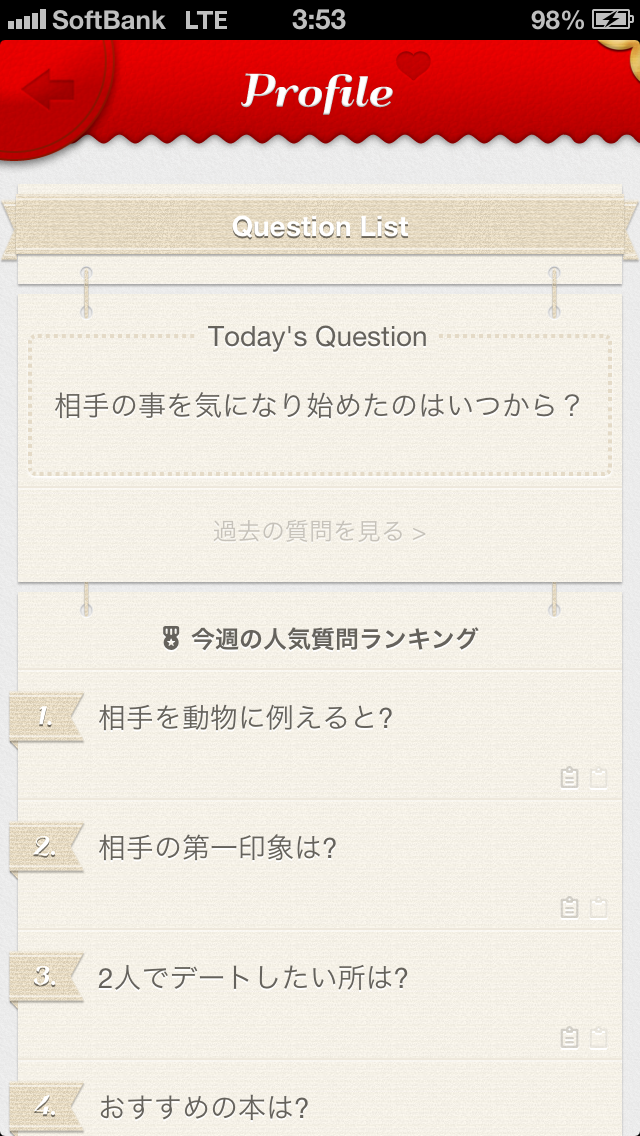Image resolution: width=640 pixels, height=1136 pixels.
Task: Tap filled clipboard icon under 2人でデートしたい所は?
Action: pos(570,1037)
